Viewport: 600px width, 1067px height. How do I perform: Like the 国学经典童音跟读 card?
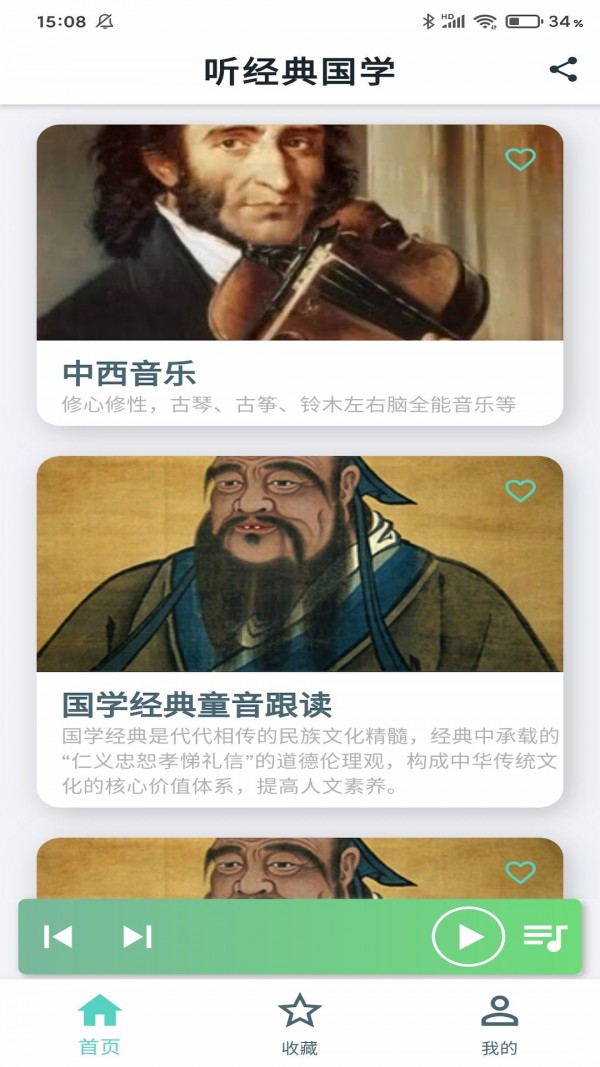tap(520, 491)
